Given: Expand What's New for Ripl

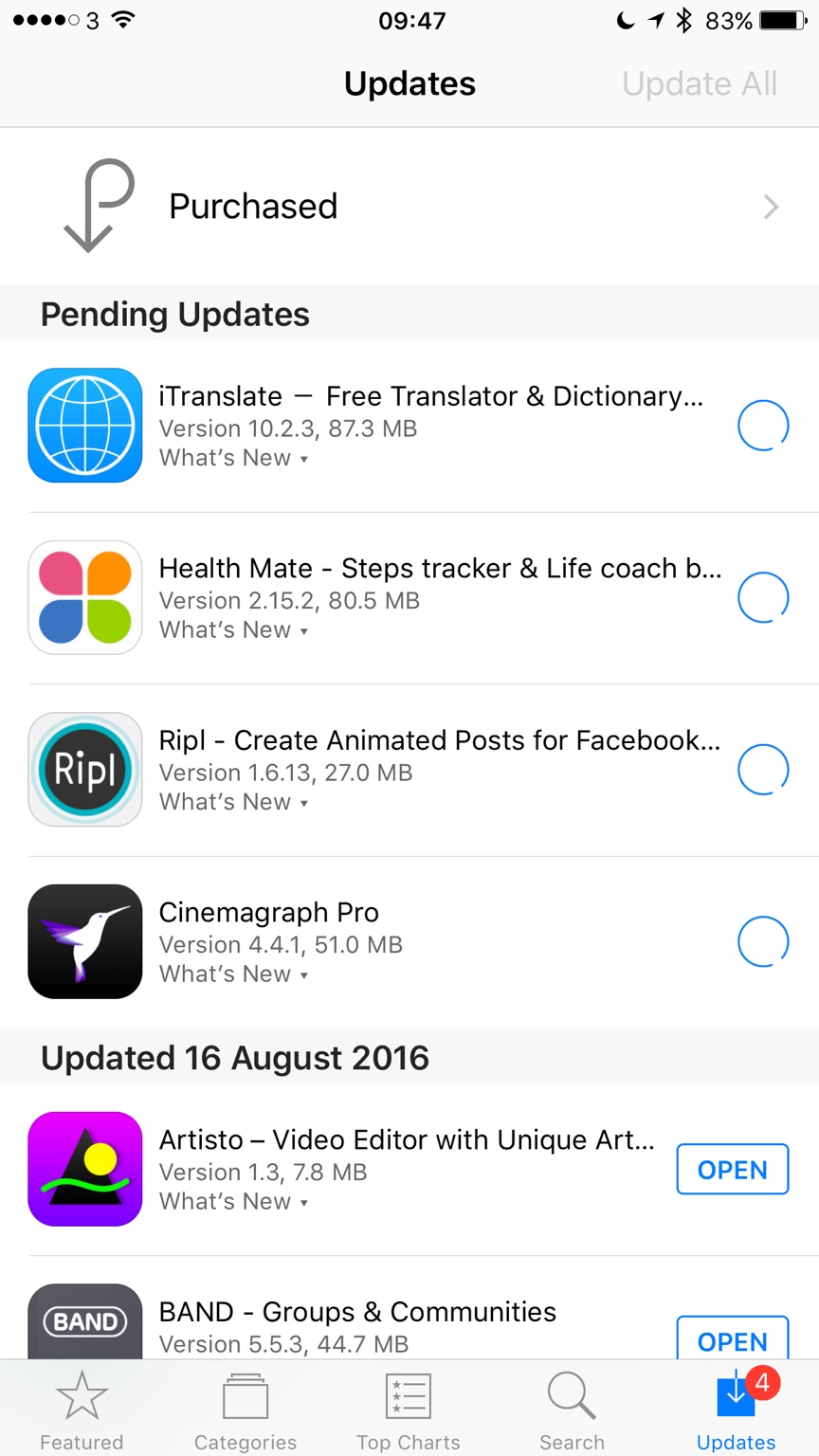Looking at the screenshot, I should pyautogui.click(x=233, y=802).
